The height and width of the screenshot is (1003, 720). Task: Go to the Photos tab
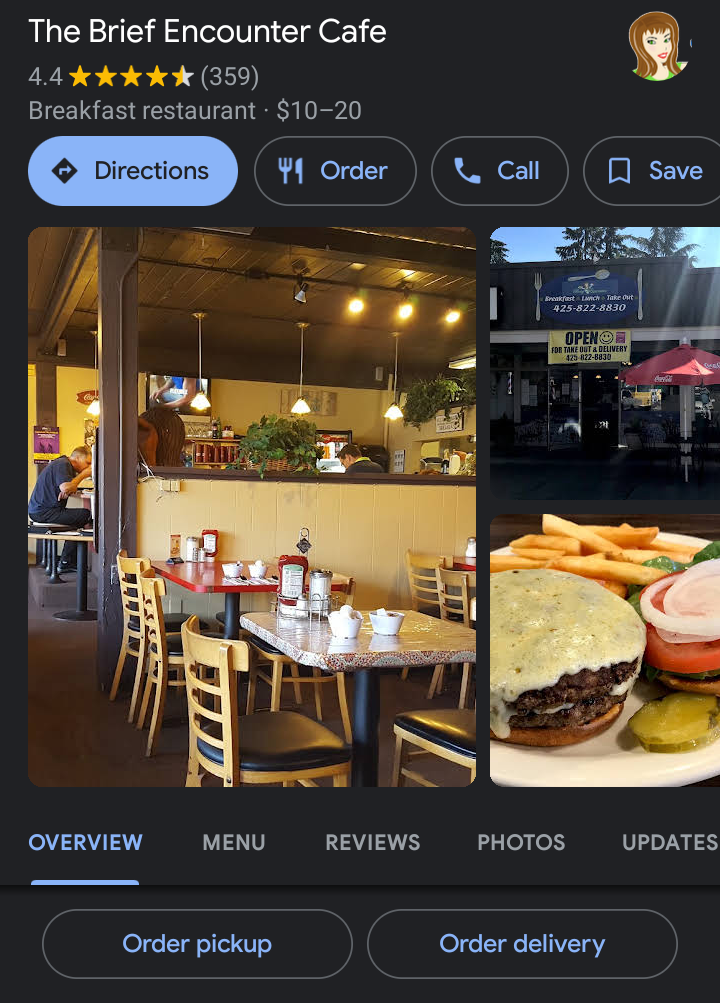(x=521, y=842)
